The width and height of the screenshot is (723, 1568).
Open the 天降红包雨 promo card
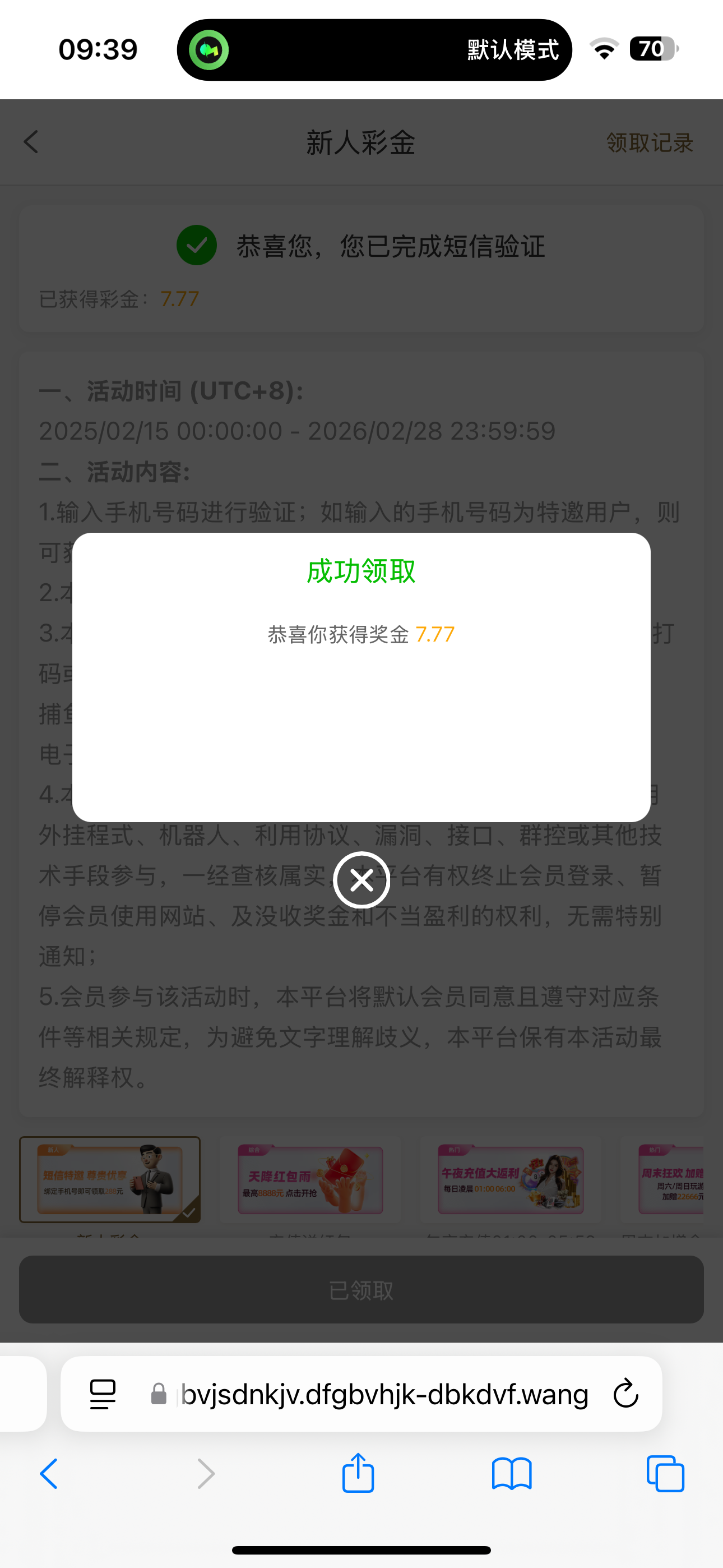[x=310, y=1180]
